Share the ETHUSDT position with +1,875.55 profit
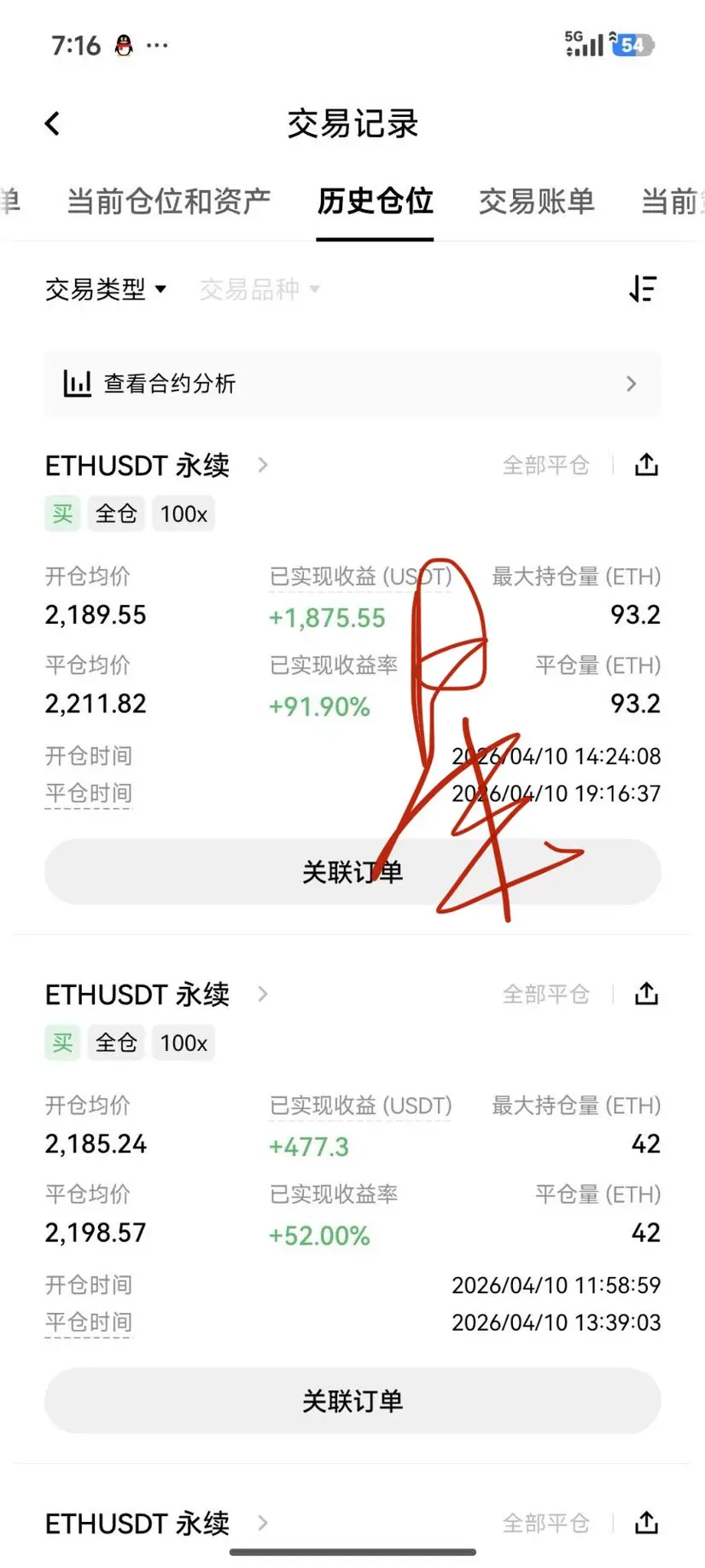 tap(646, 465)
